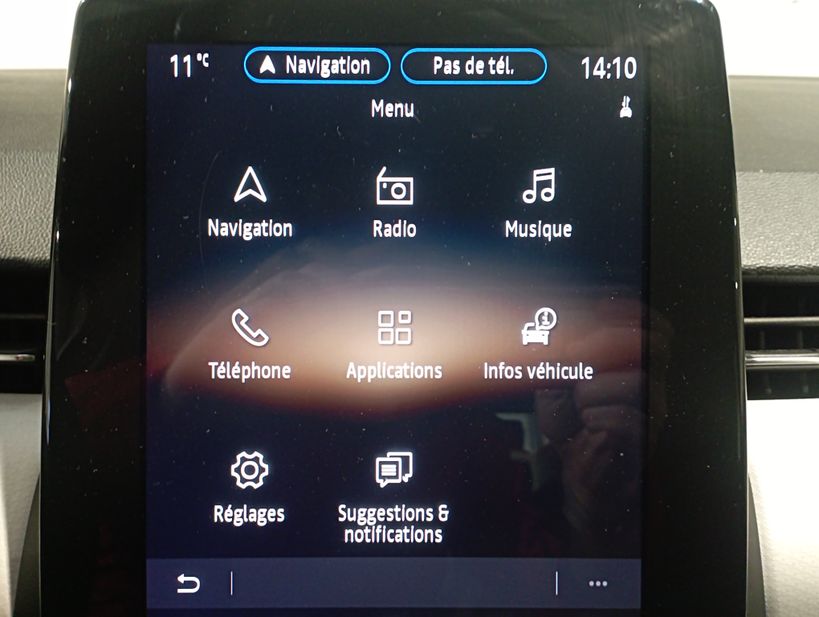Tap the Pas de tél. status button
819x617 pixels.
pos(474,66)
